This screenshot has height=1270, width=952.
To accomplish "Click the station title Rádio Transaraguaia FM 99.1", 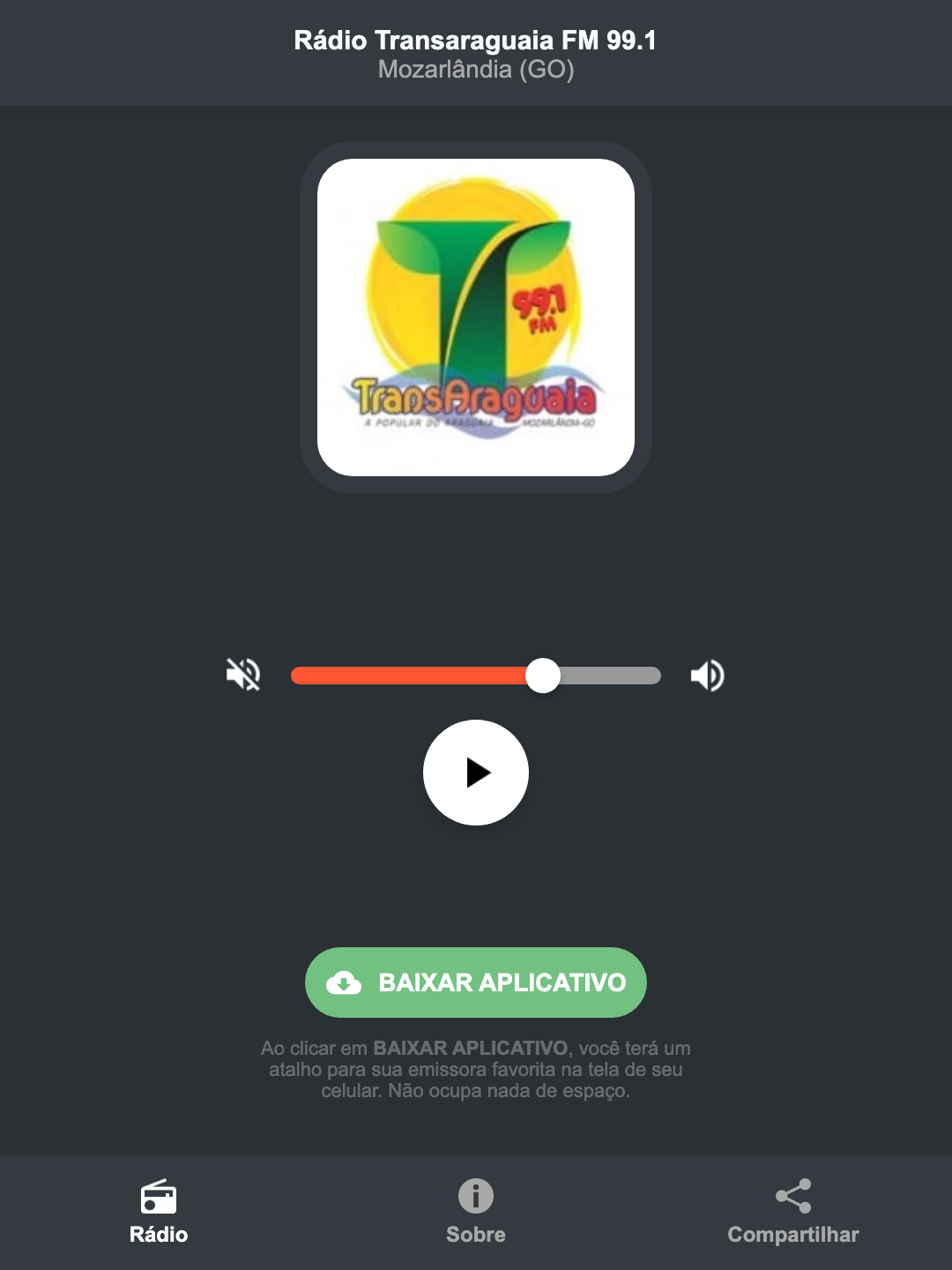I will [x=475, y=40].
